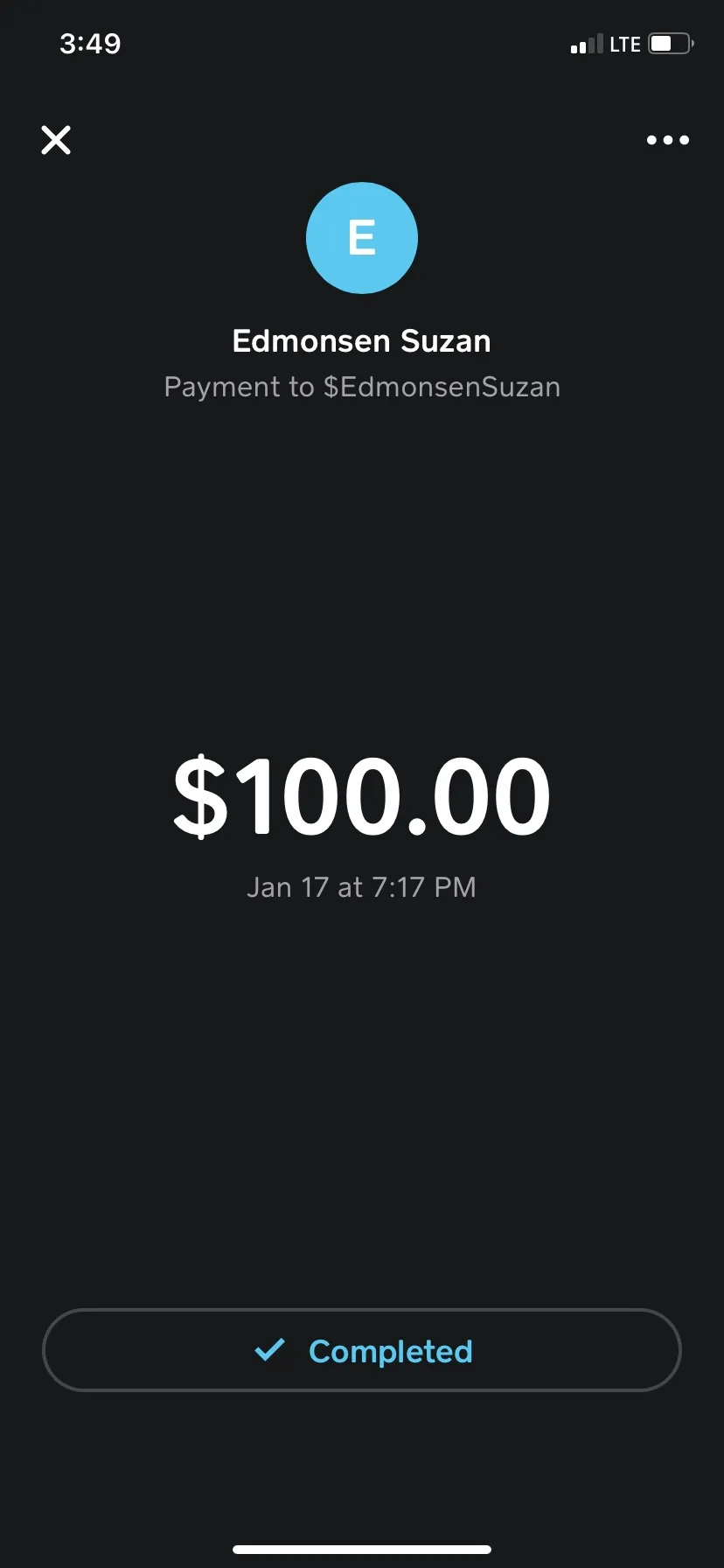Close the payment details screen
Screen dimensions: 724x1568
click(56, 140)
